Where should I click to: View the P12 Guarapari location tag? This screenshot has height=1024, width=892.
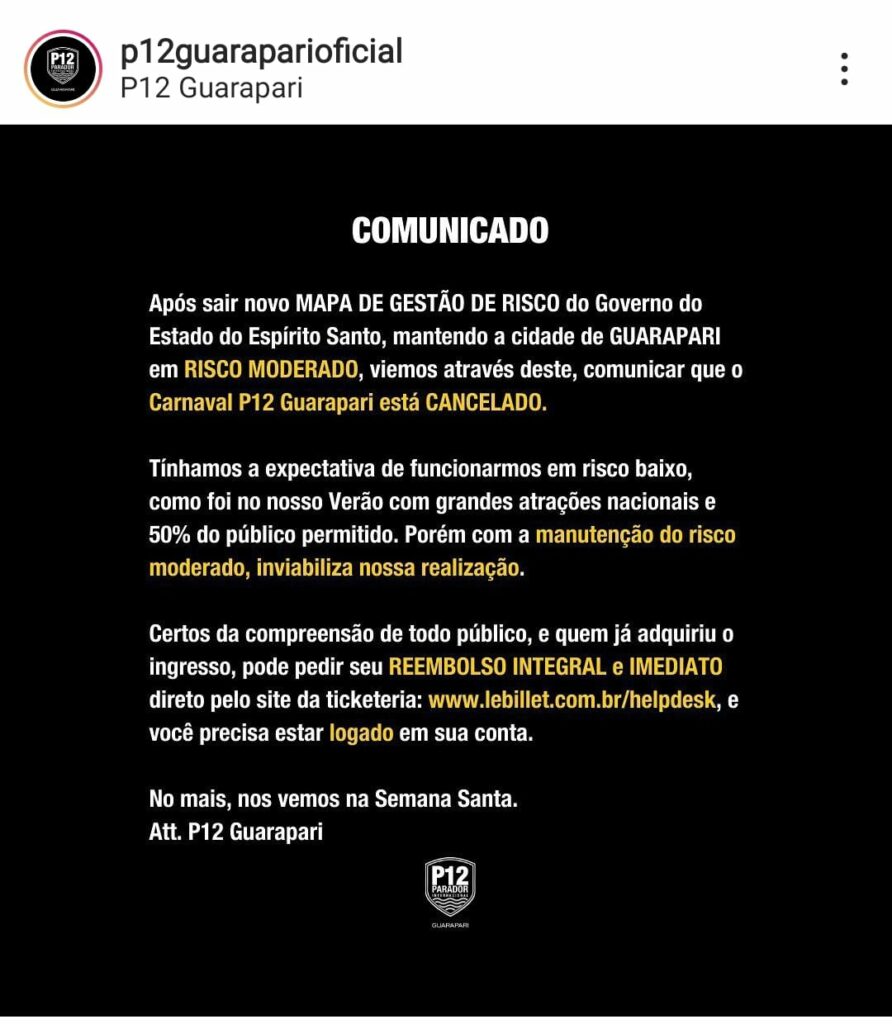(x=211, y=88)
